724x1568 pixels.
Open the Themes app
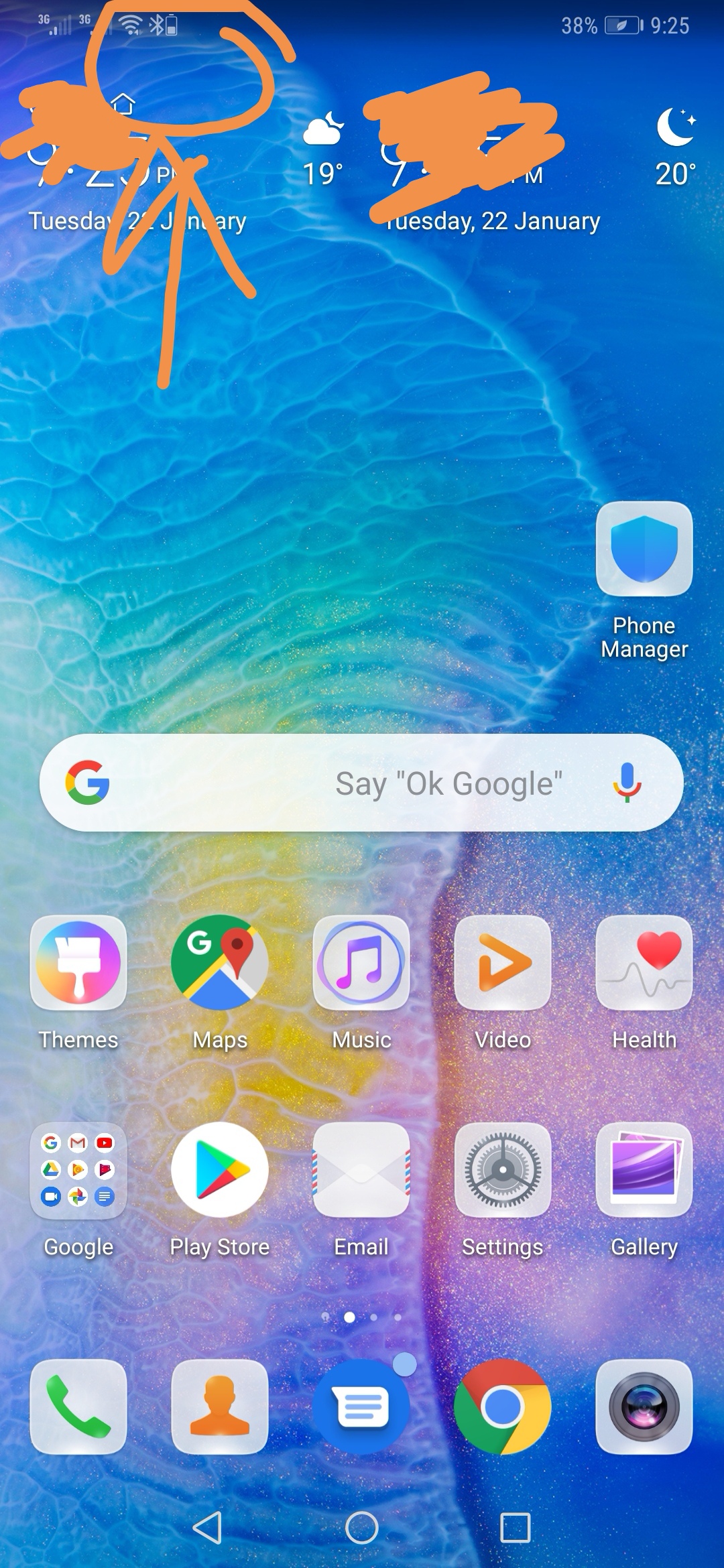(x=78, y=964)
